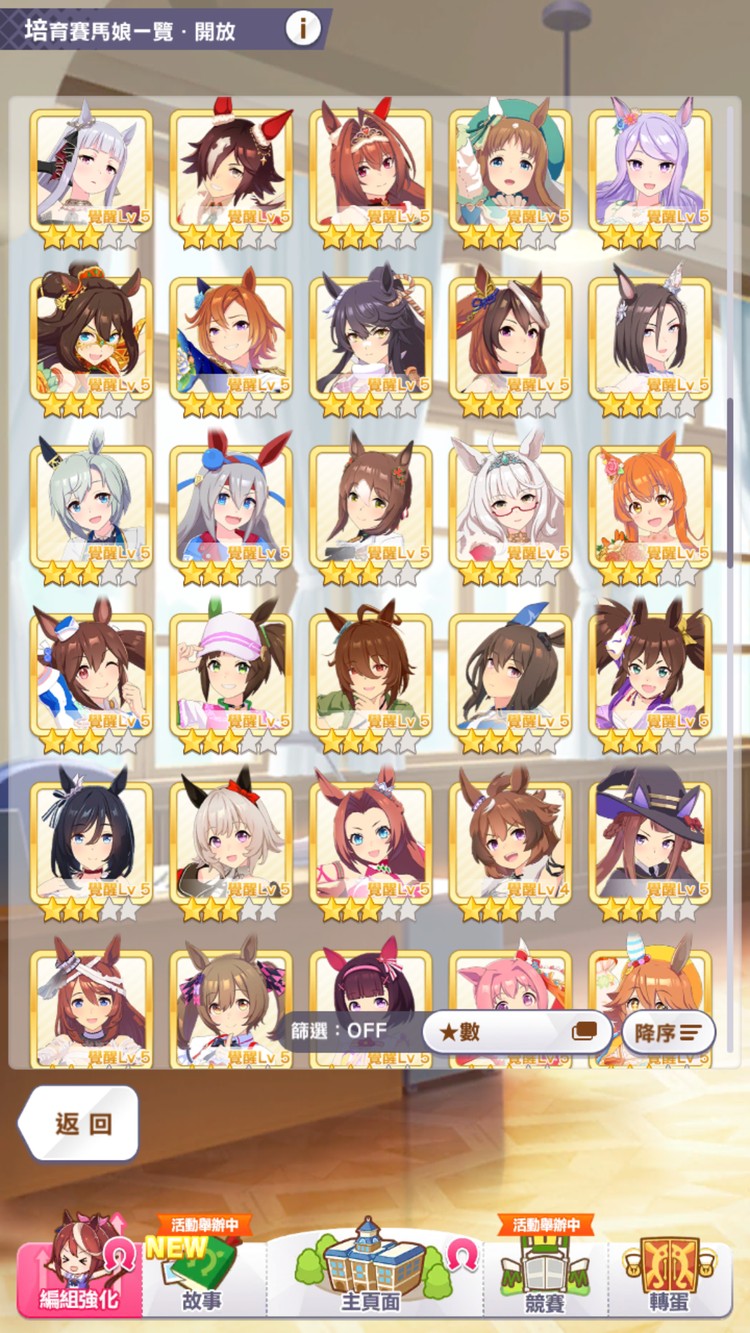Select the girl wearing green beret card
Image resolution: width=750 pixels, height=1333 pixels.
pyautogui.click(x=511, y=170)
